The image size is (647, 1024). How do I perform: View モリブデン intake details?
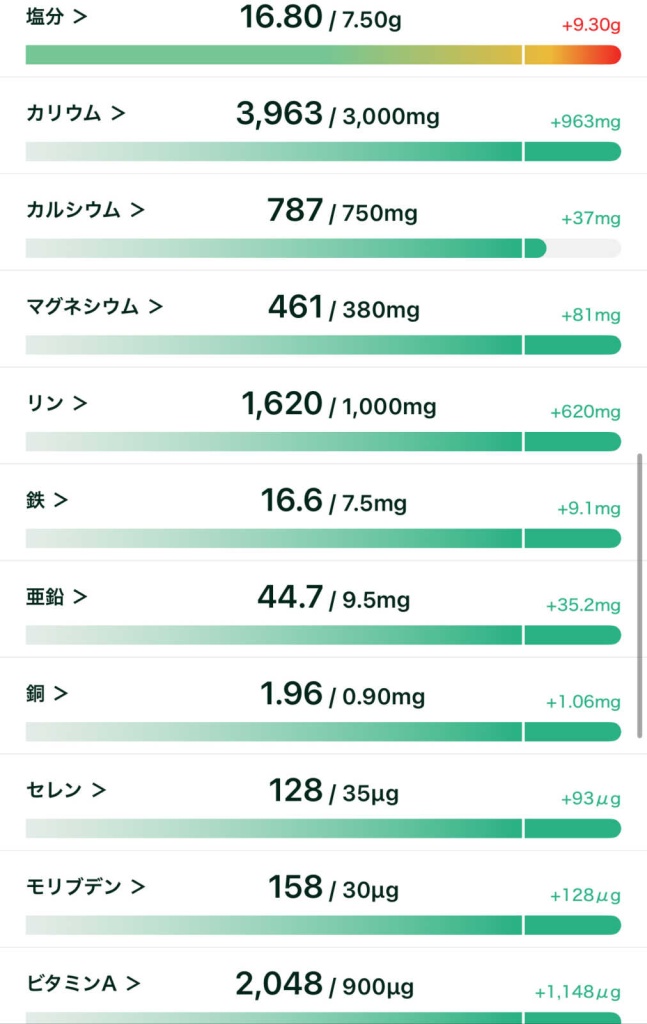click(85, 886)
